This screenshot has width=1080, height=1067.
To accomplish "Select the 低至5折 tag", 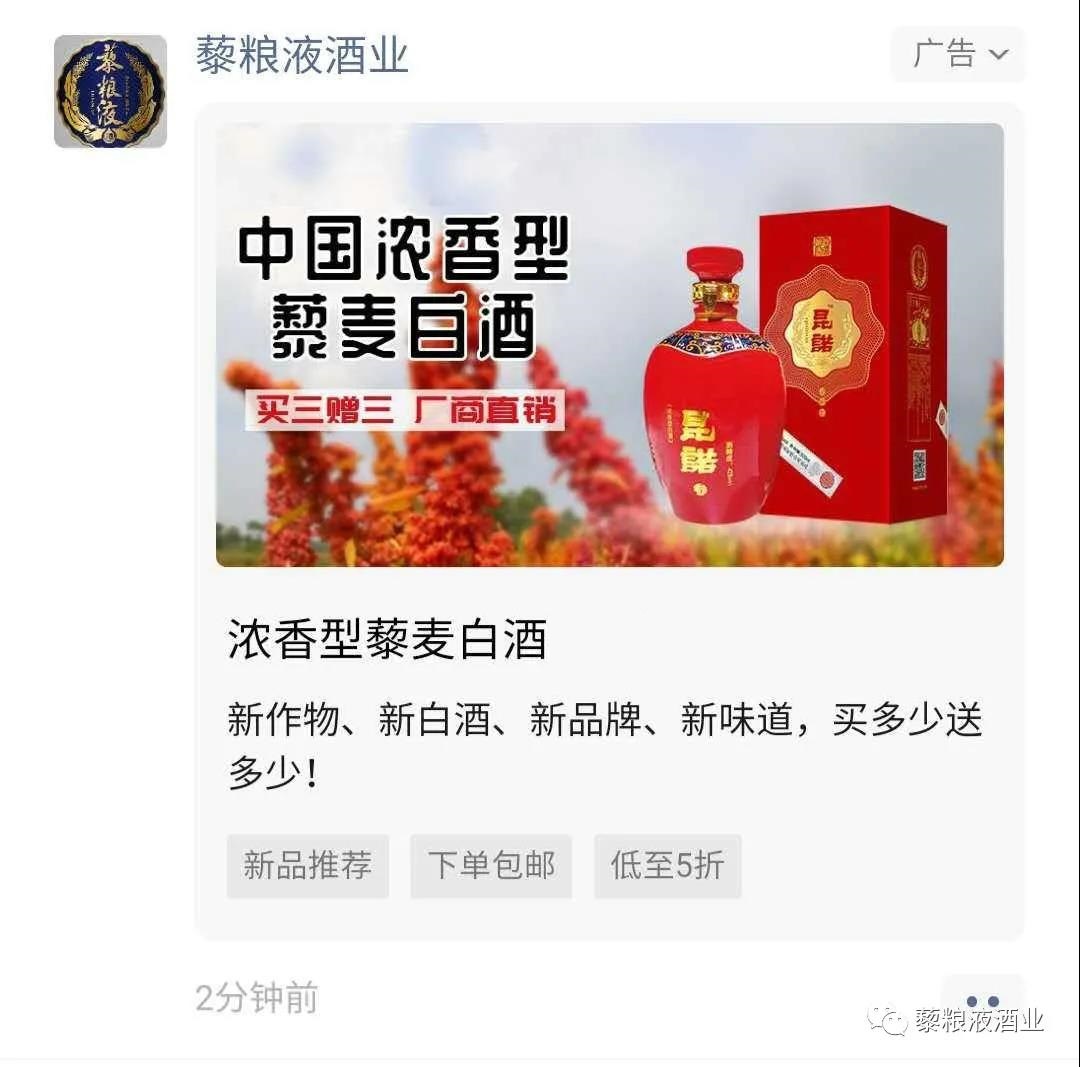I will tap(667, 865).
